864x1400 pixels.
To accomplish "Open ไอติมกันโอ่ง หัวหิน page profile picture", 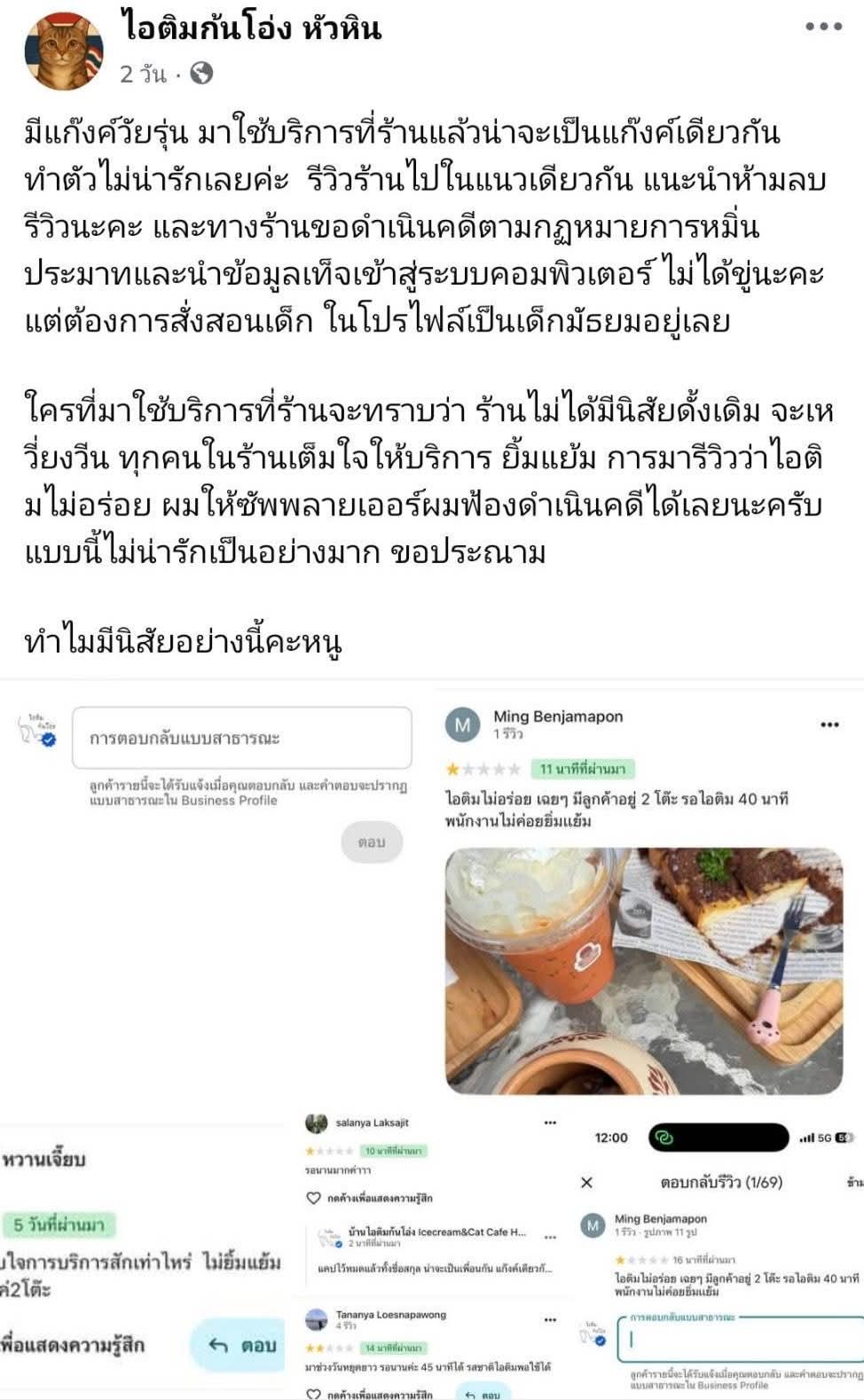I will coord(64,51).
